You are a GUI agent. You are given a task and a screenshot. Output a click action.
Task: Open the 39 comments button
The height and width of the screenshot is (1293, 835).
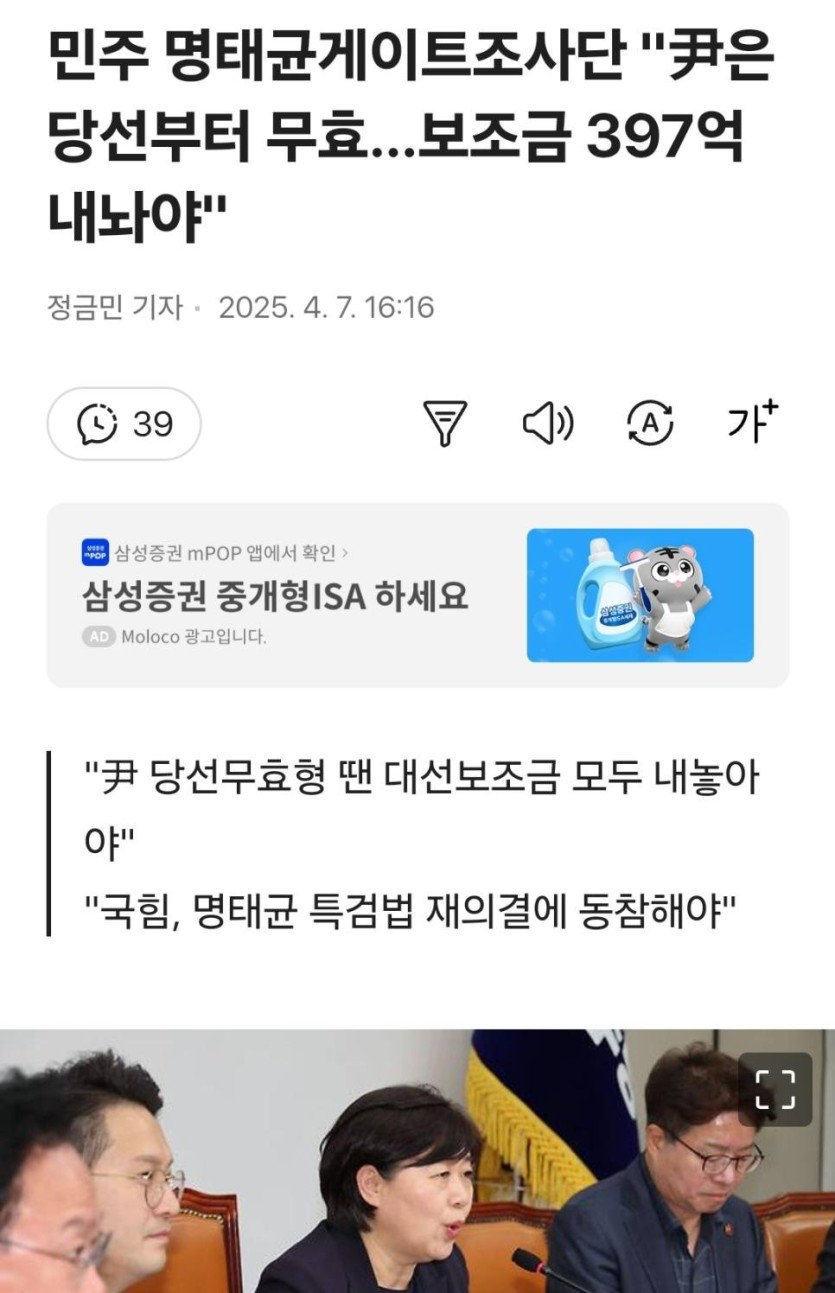point(124,424)
